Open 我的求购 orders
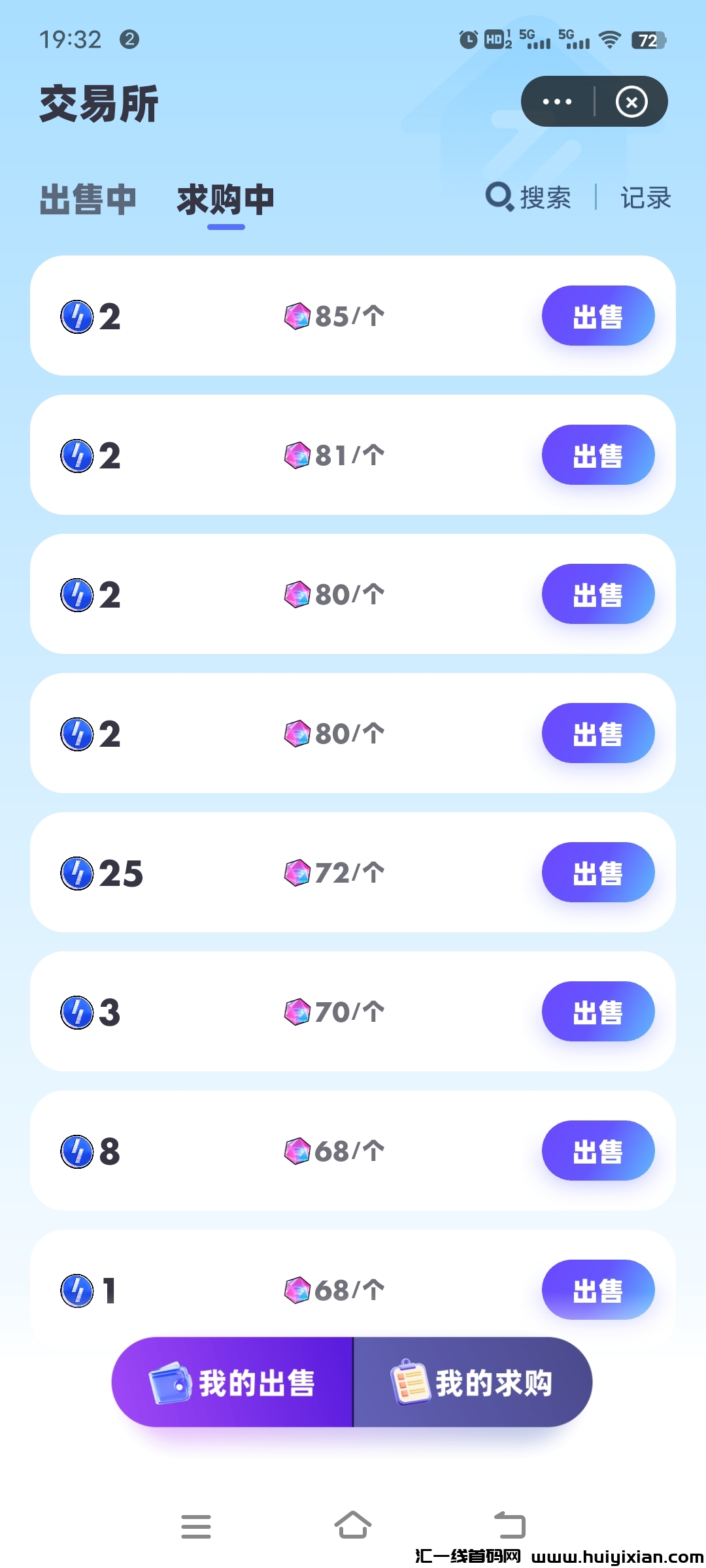 [x=473, y=1382]
